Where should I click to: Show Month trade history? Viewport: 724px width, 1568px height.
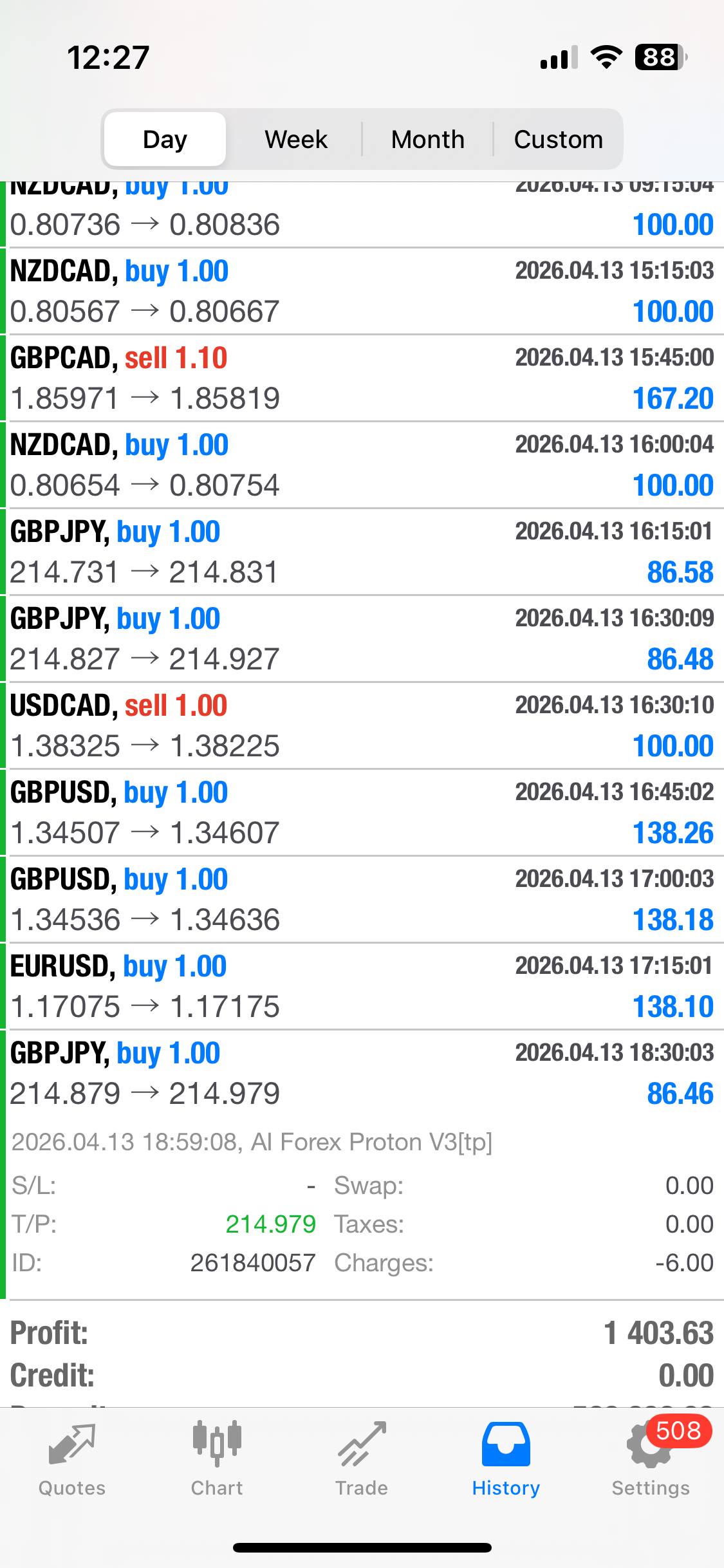pos(427,140)
